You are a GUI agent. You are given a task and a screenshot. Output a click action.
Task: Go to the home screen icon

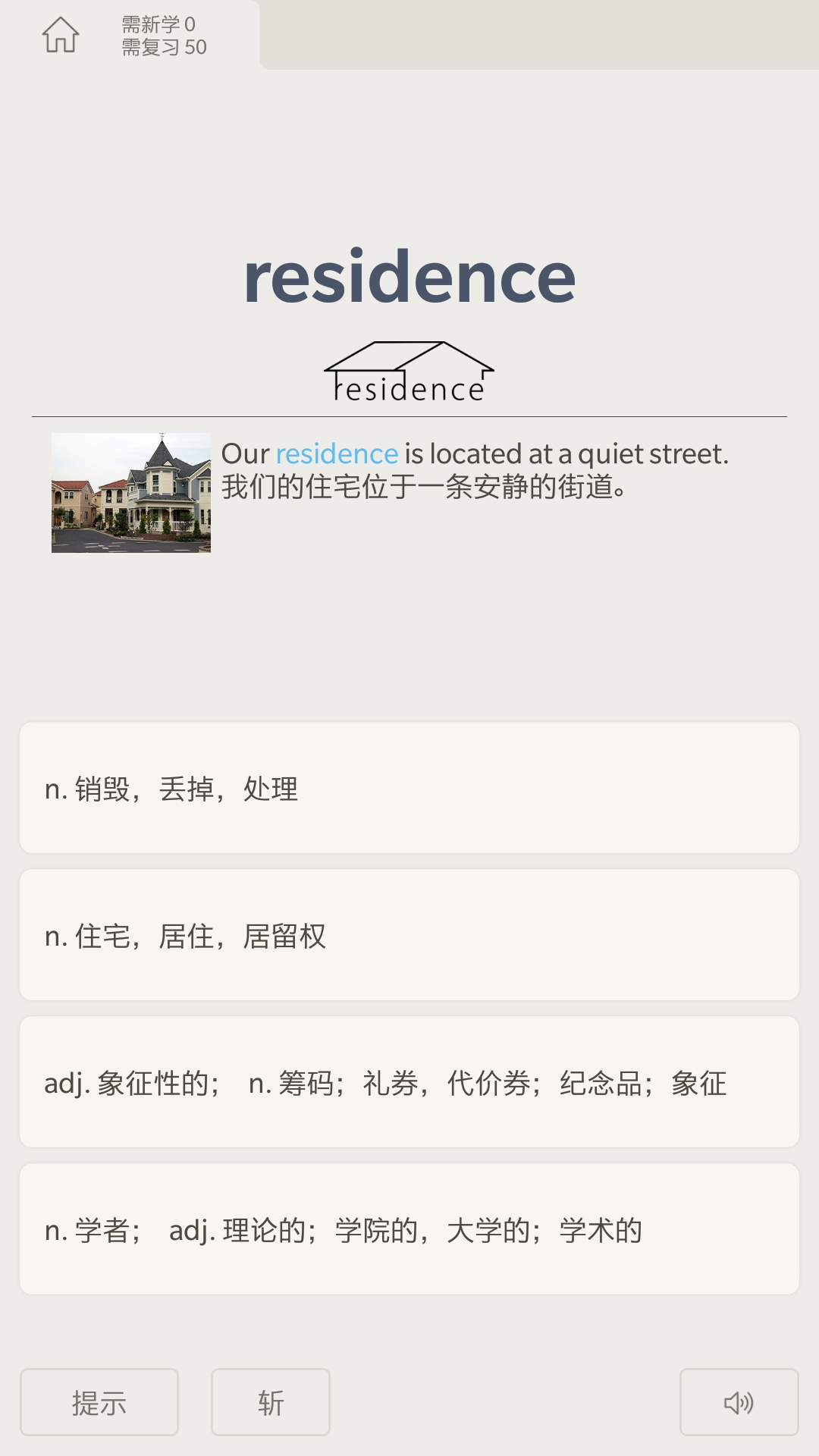[x=61, y=35]
